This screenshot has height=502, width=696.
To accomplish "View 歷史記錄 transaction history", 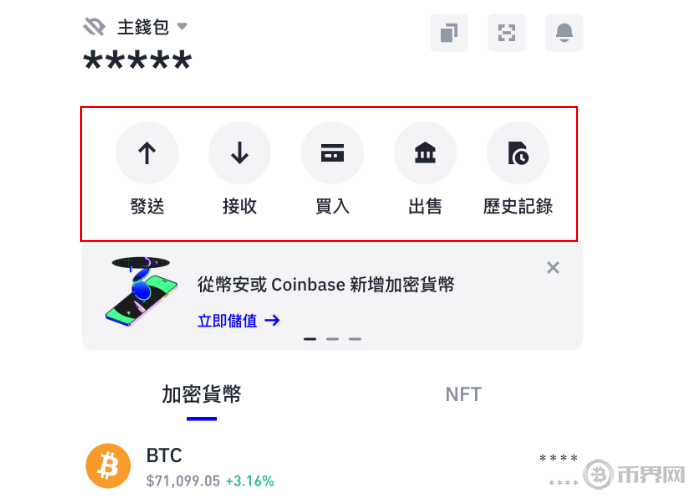I will 518,154.
